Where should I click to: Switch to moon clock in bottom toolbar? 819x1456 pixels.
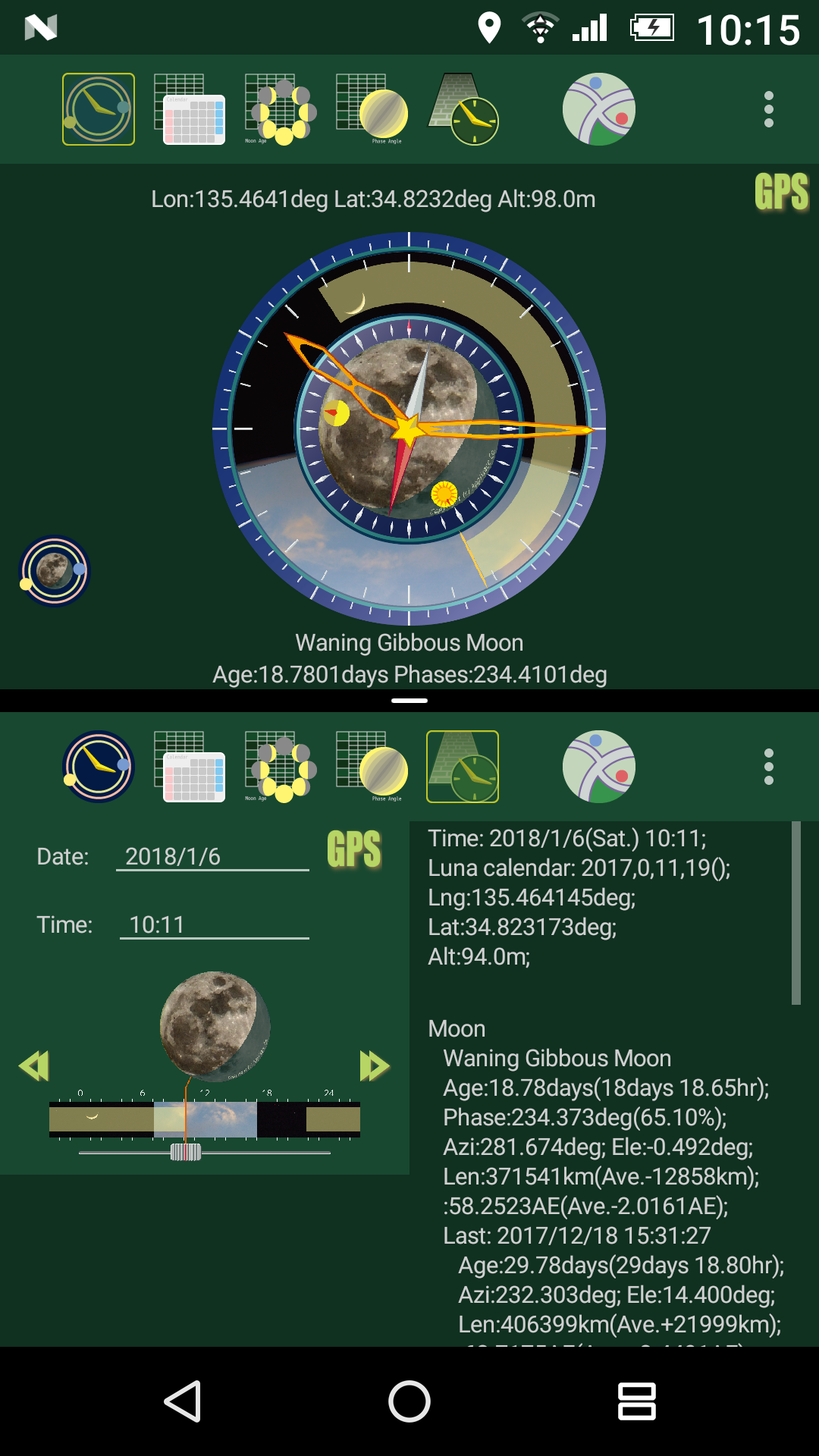[99, 767]
